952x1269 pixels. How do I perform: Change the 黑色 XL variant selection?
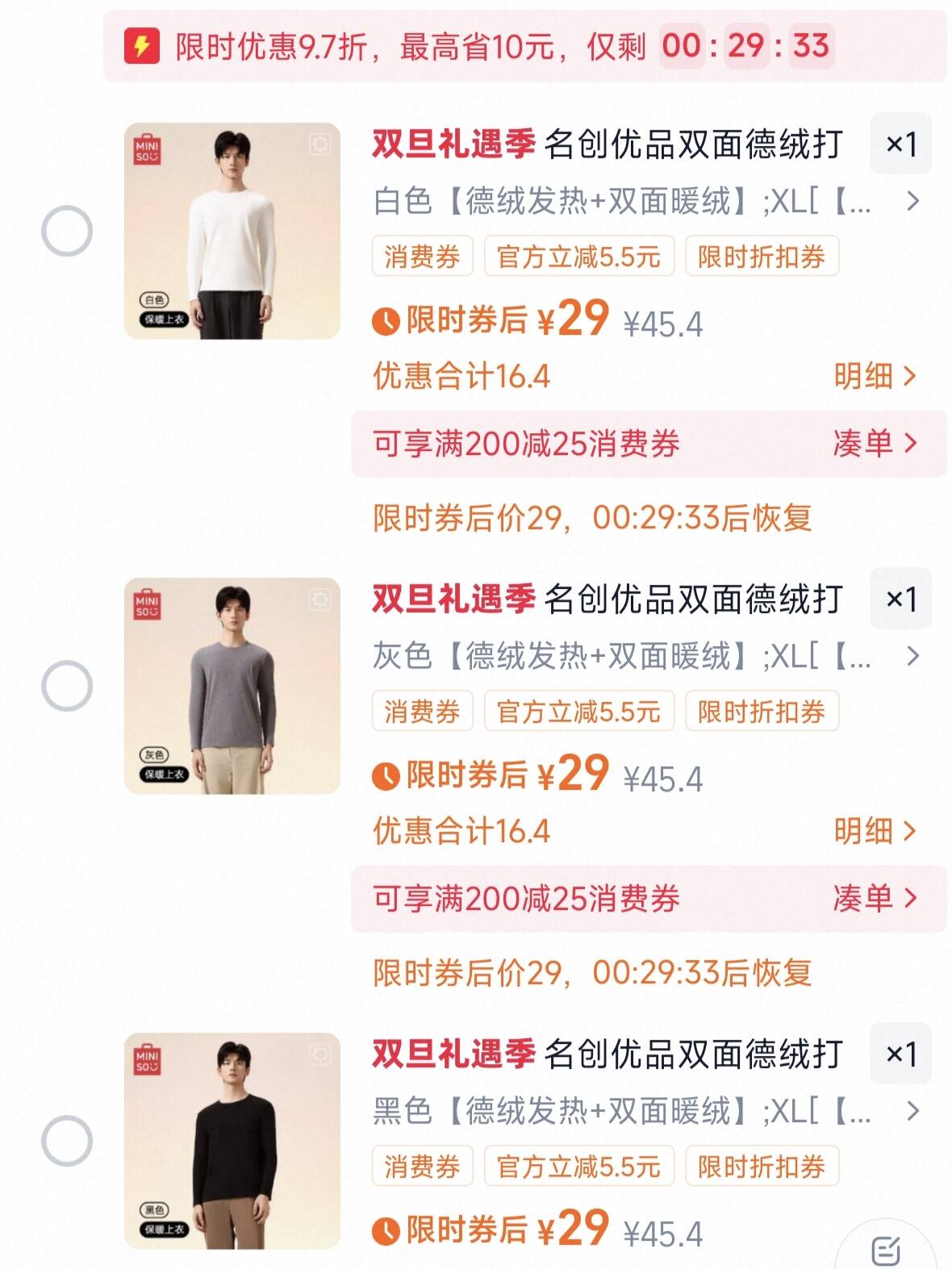645,1111
